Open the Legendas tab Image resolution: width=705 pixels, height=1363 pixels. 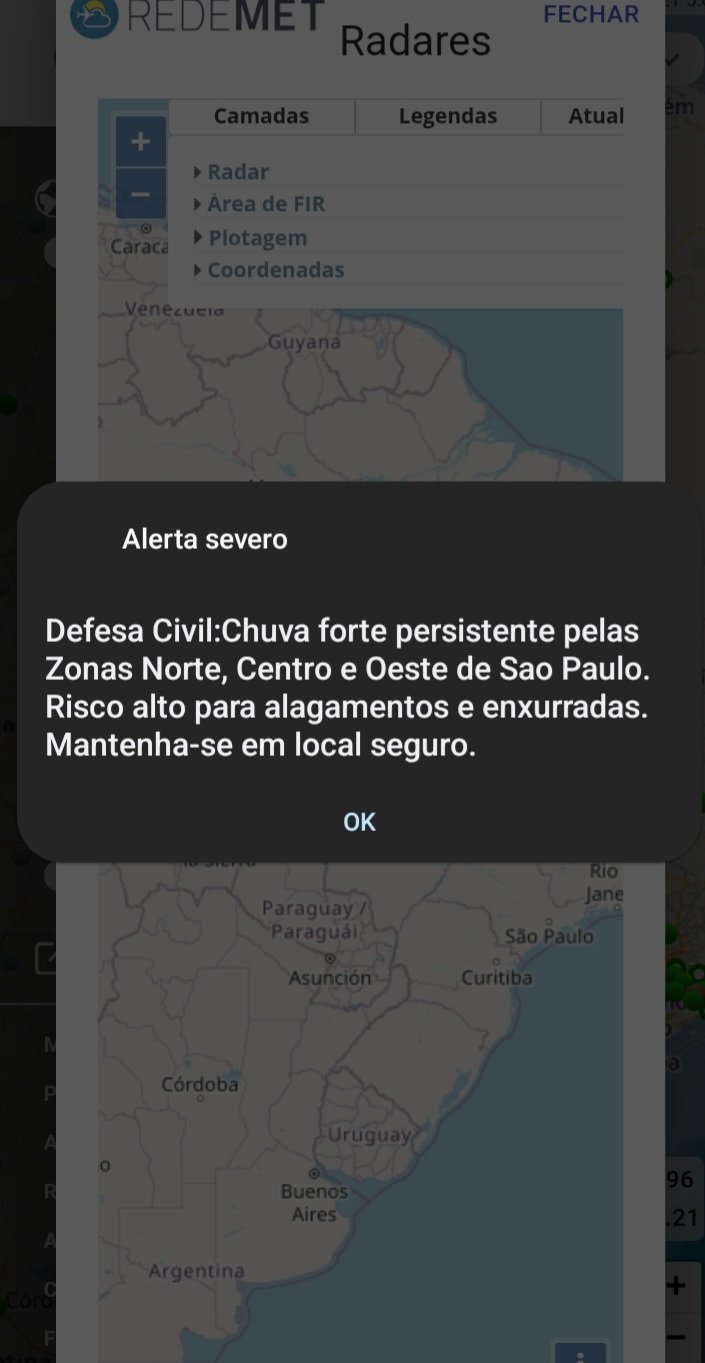[448, 116]
